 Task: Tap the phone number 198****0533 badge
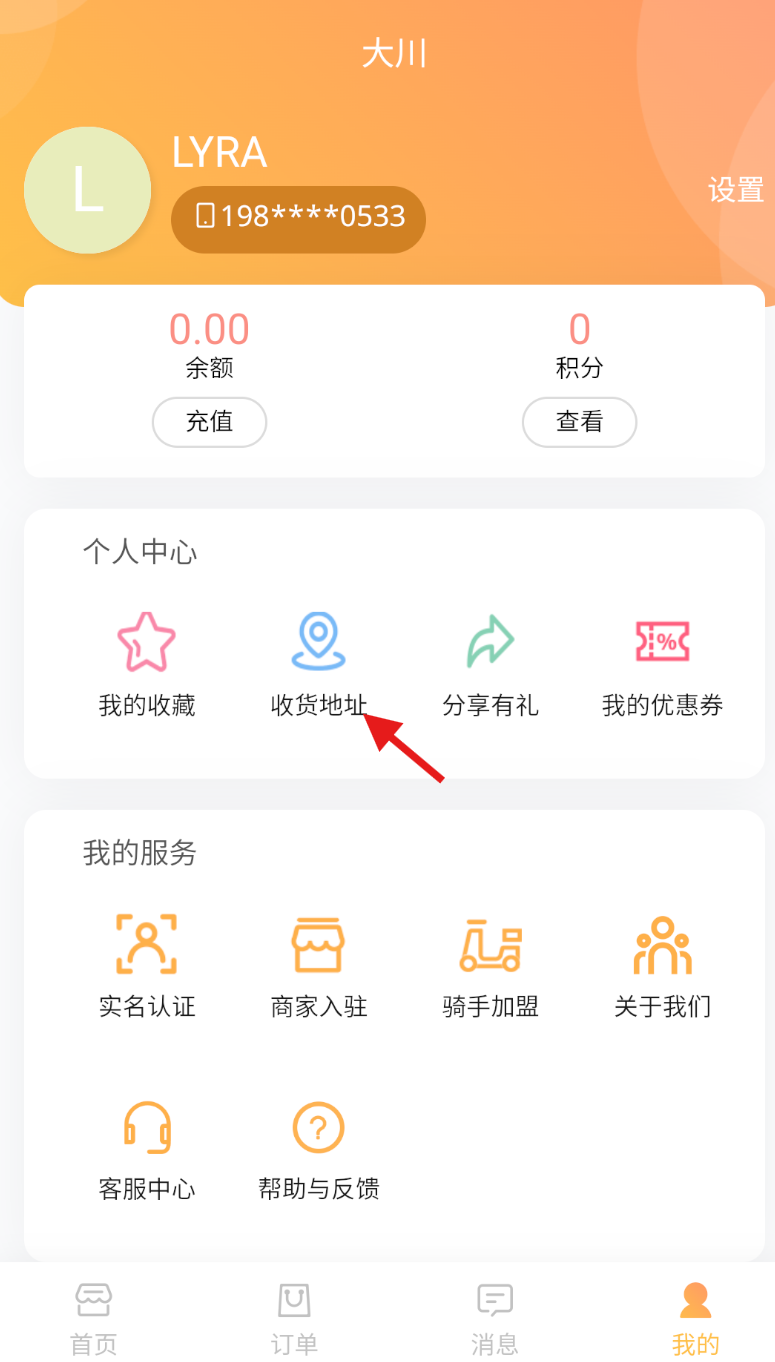(x=298, y=218)
